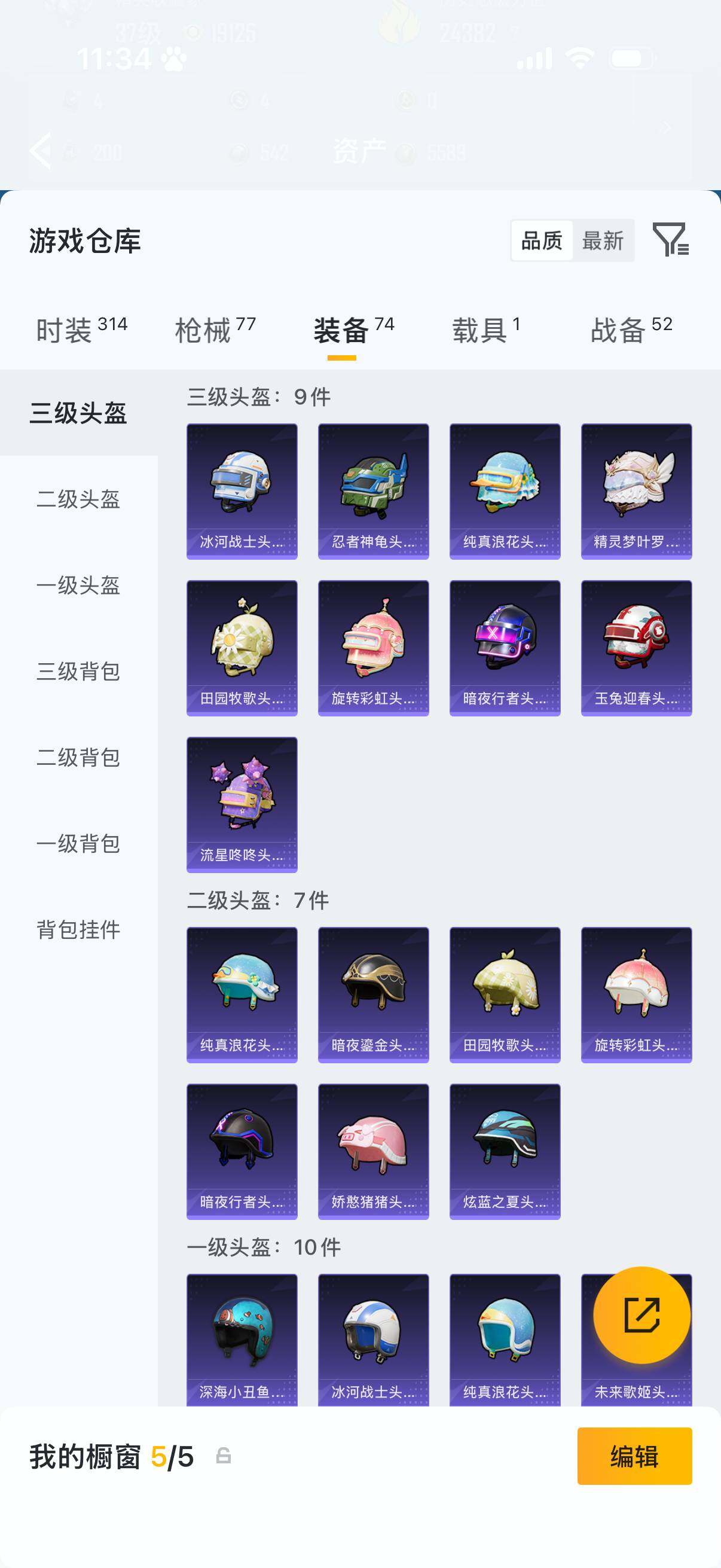Image resolution: width=721 pixels, height=1568 pixels.
Task: Choose 一级背包 in the sidebar
Action: [78, 844]
